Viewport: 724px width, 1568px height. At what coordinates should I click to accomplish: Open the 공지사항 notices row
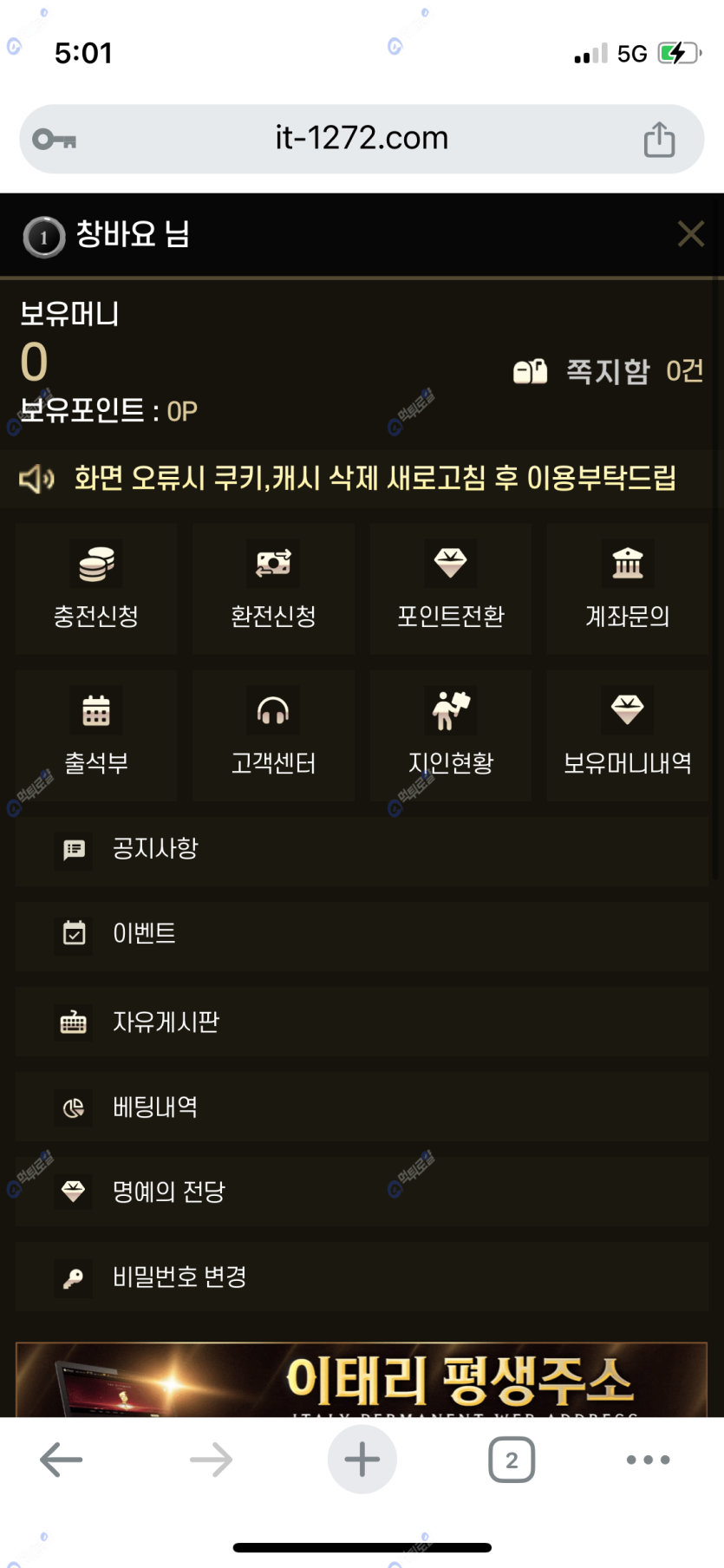362,849
